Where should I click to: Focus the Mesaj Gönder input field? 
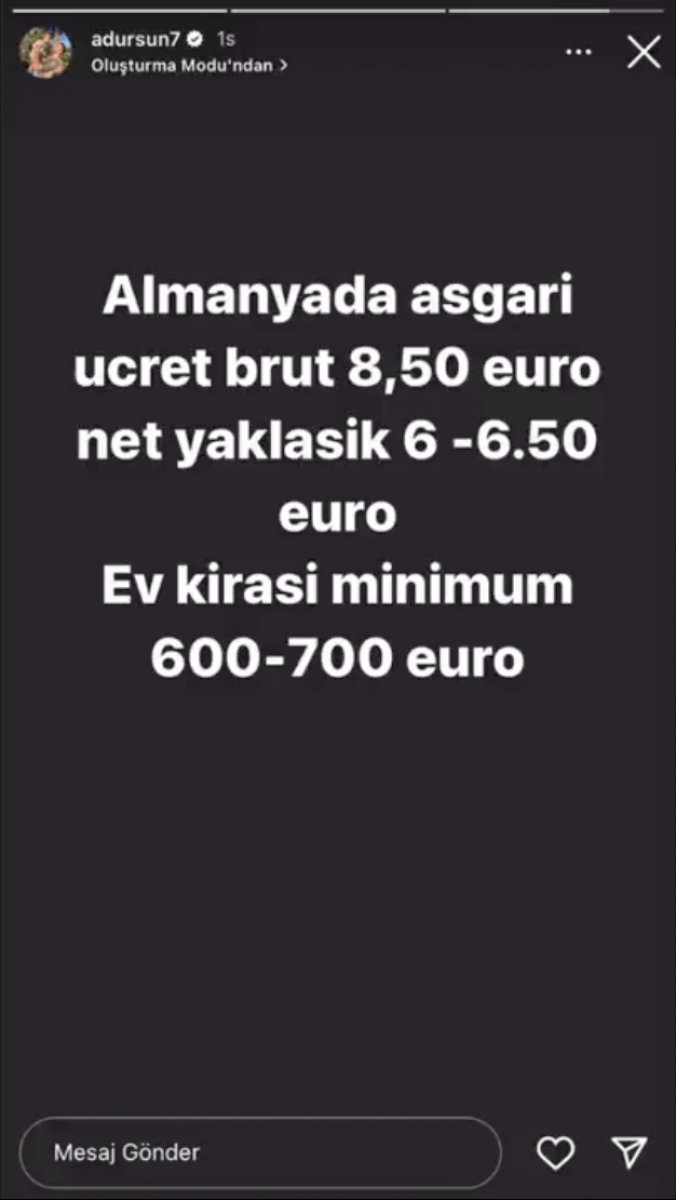tap(260, 1152)
